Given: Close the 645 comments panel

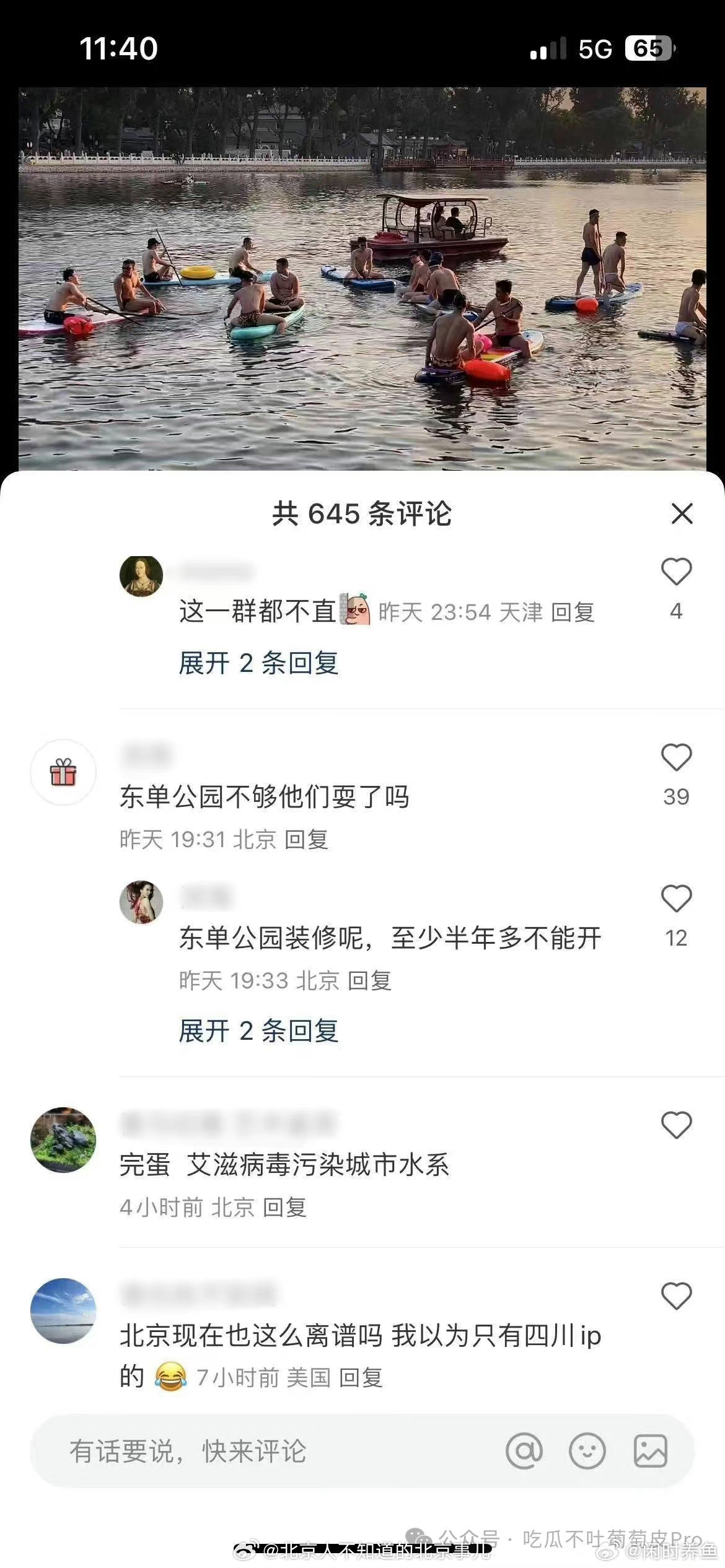Looking at the screenshot, I should [682, 513].
